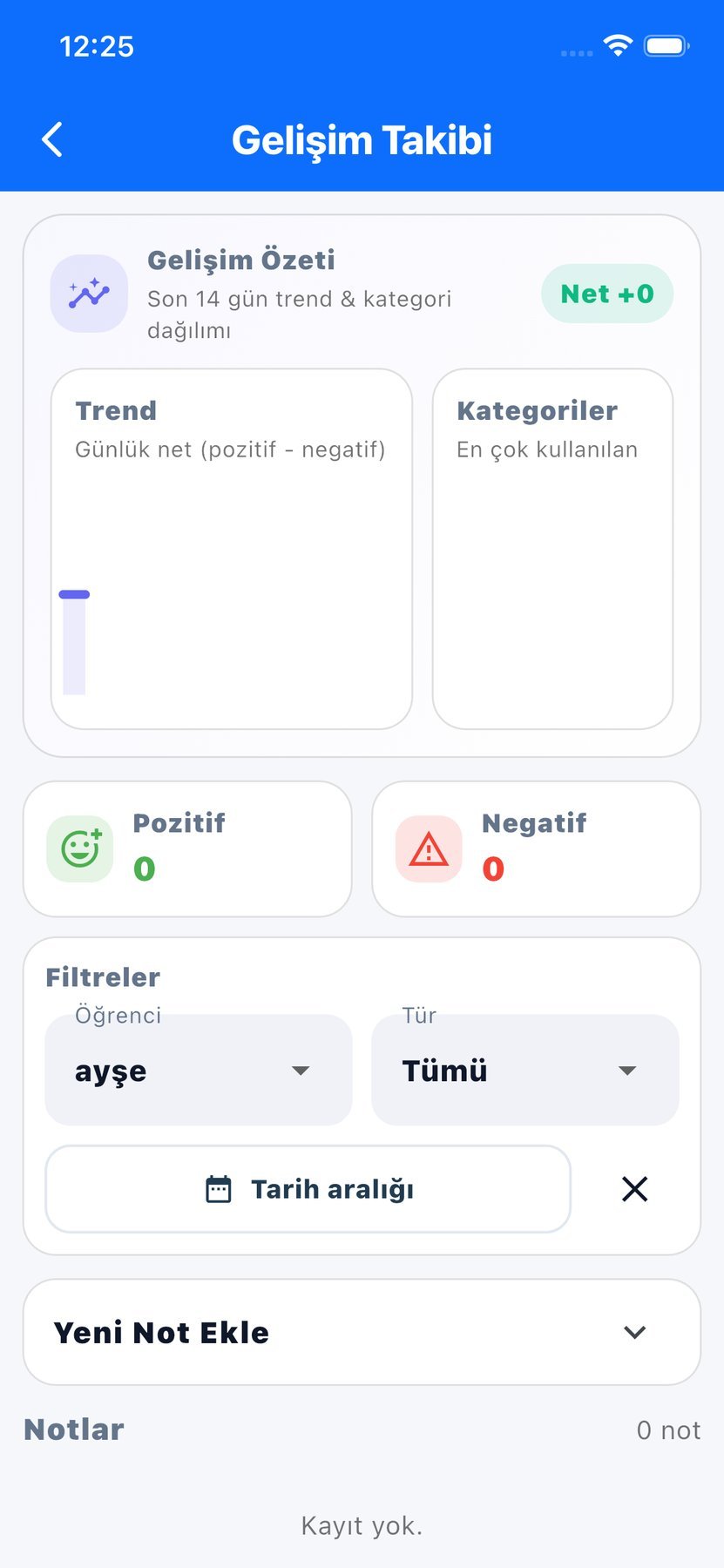Open the Öğrenci dropdown showing ayşe
The image size is (724, 1568).
click(198, 1070)
